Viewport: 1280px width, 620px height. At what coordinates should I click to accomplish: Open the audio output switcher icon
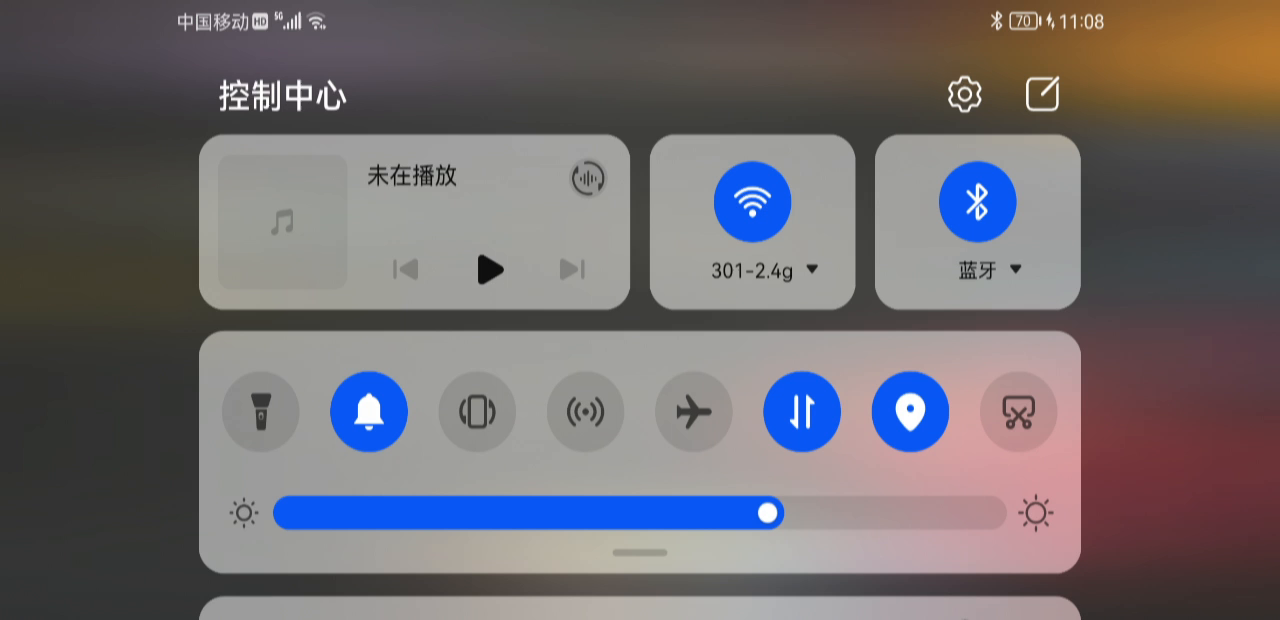588,179
